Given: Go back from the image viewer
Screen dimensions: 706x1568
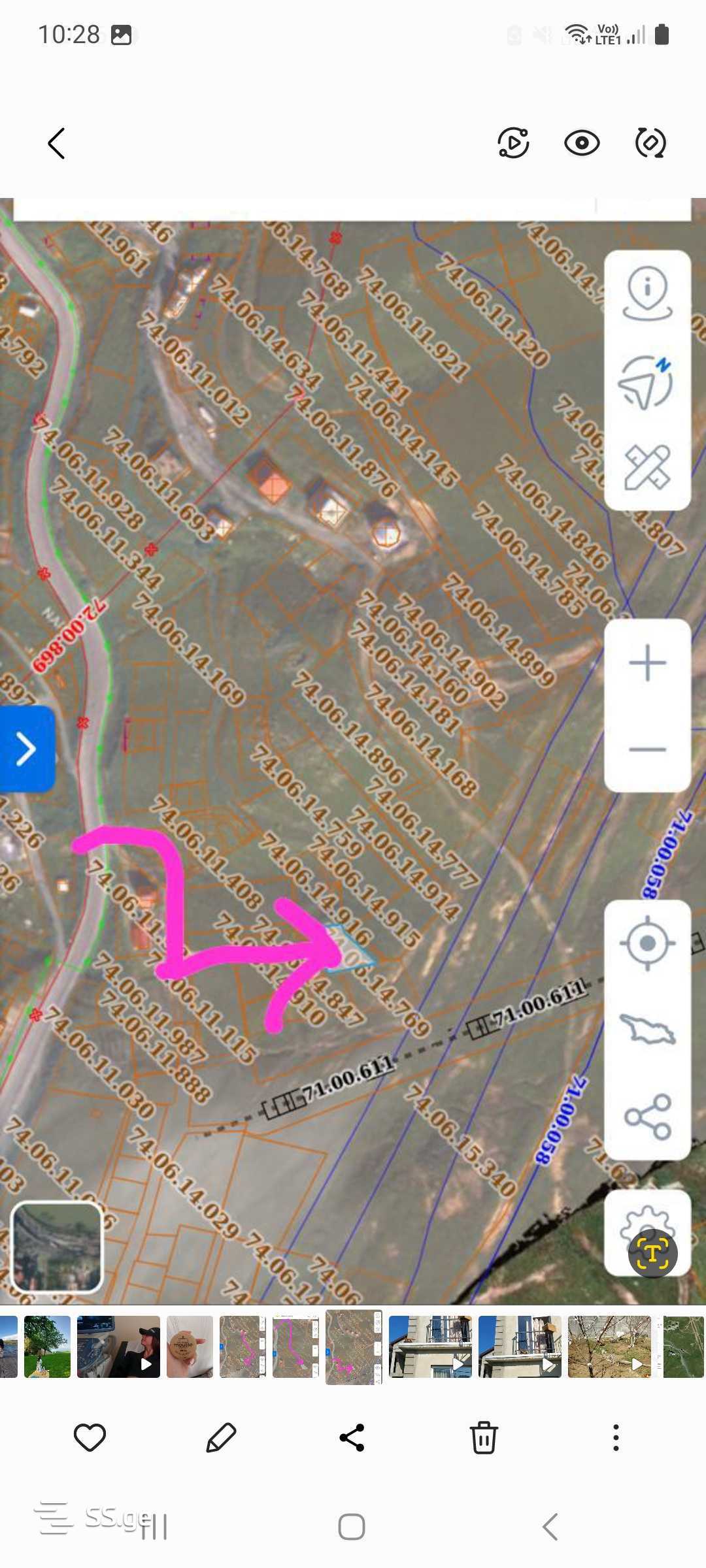Looking at the screenshot, I should coord(57,143).
